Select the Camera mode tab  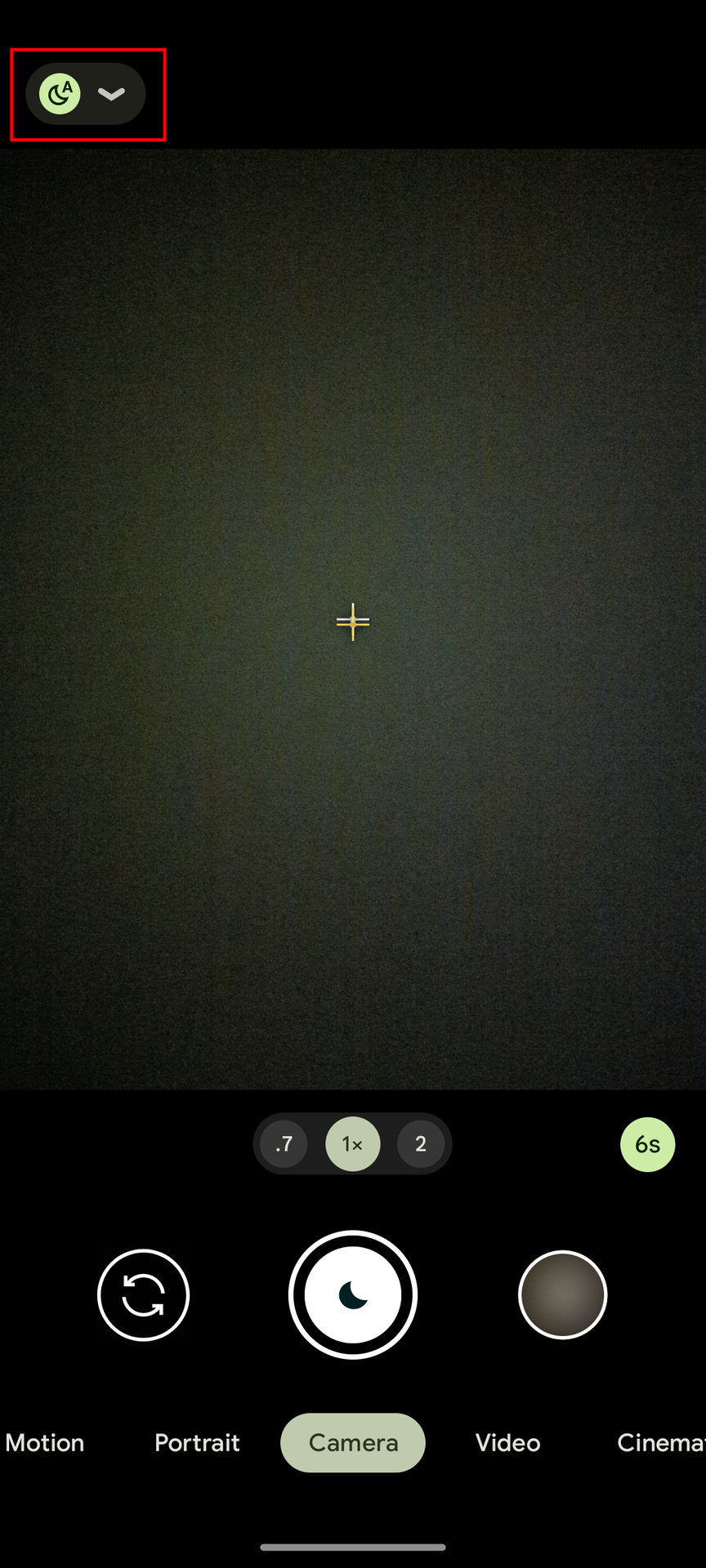pyautogui.click(x=353, y=1443)
